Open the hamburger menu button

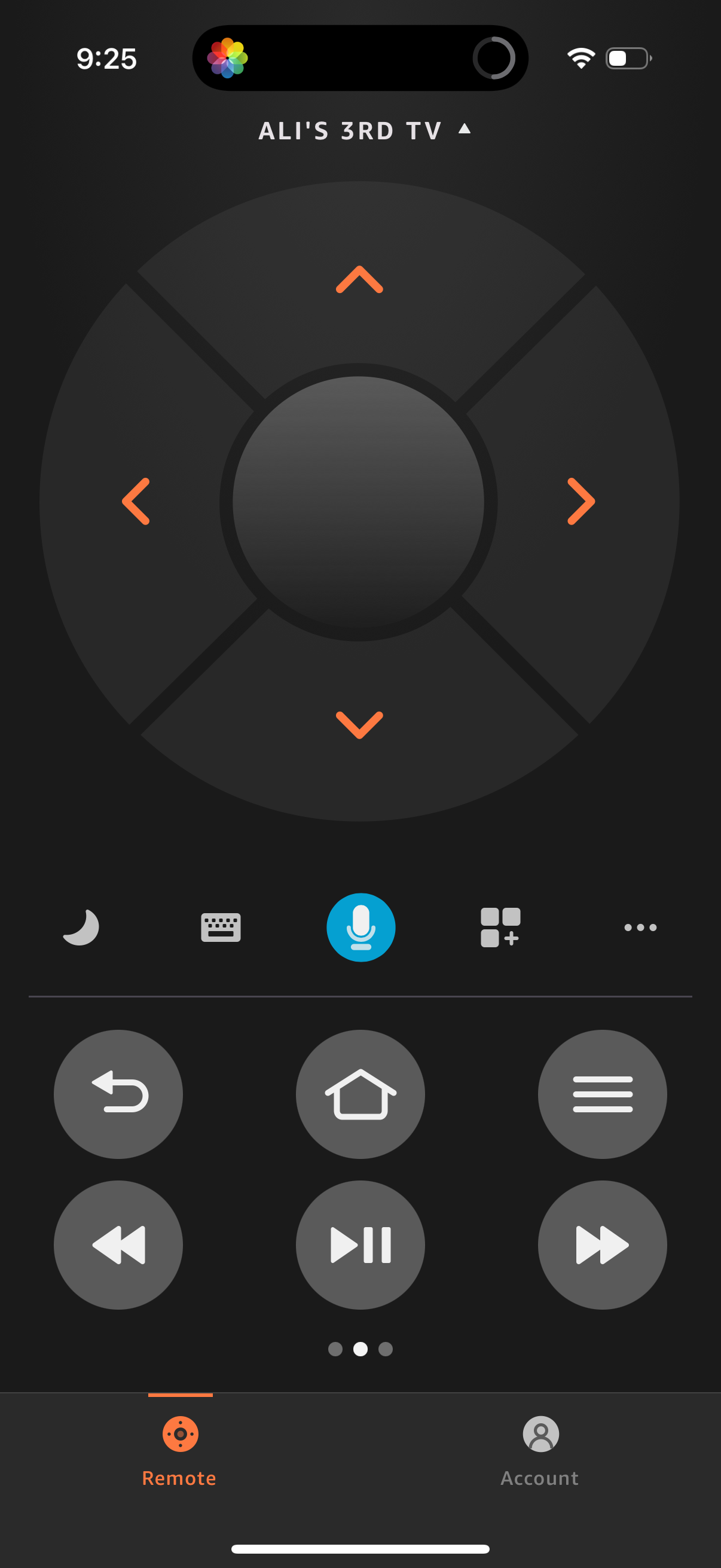click(602, 1094)
